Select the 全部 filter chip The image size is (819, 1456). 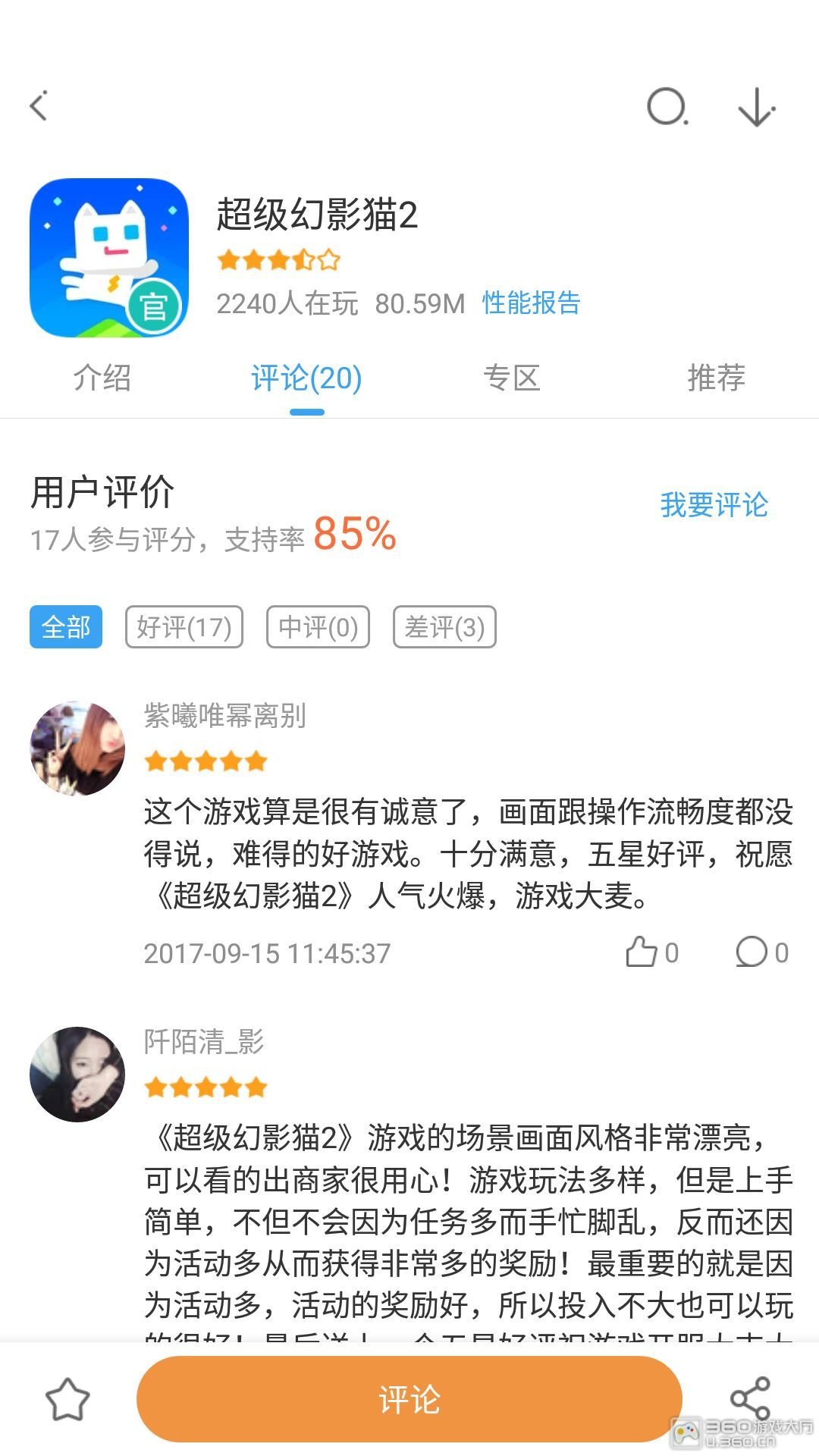tap(66, 627)
